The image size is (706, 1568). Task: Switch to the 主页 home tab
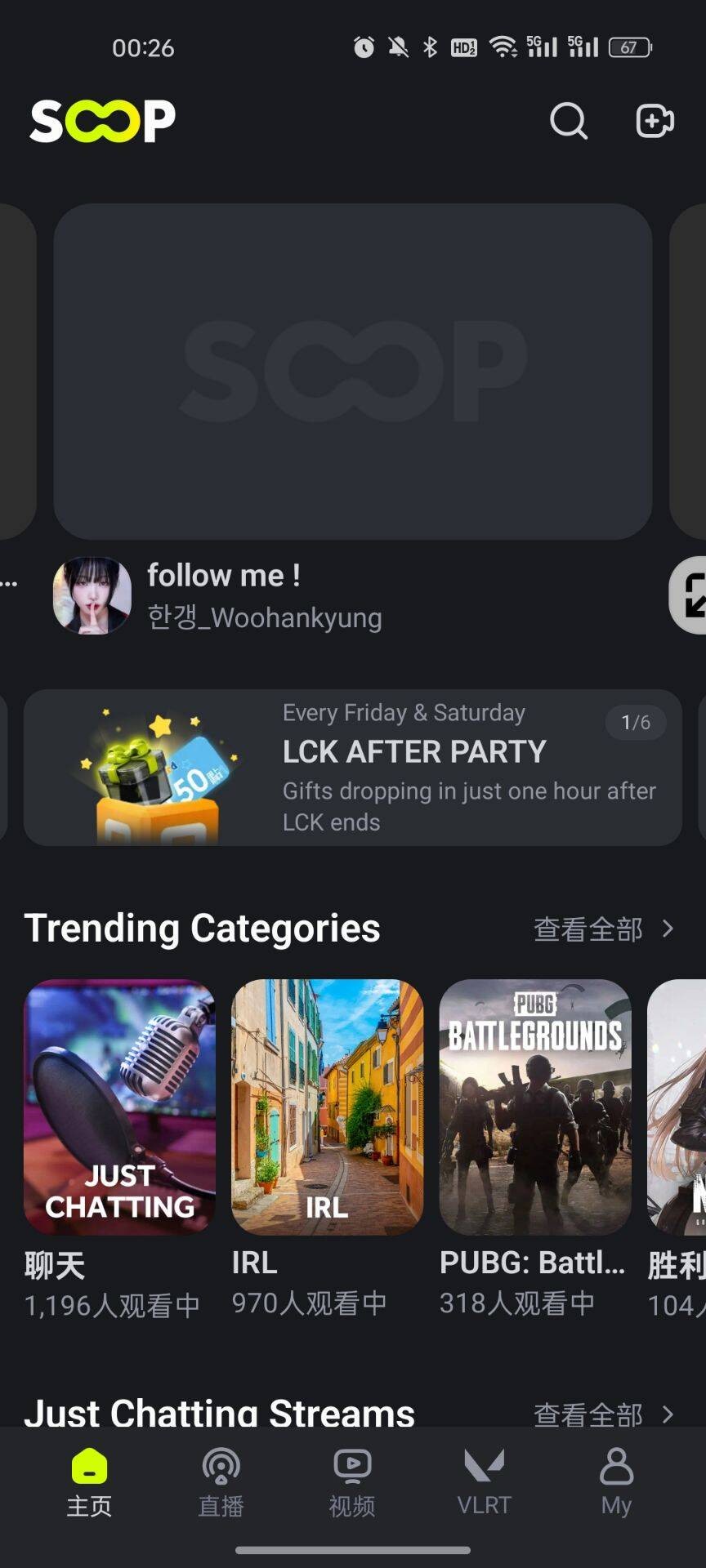89,1482
